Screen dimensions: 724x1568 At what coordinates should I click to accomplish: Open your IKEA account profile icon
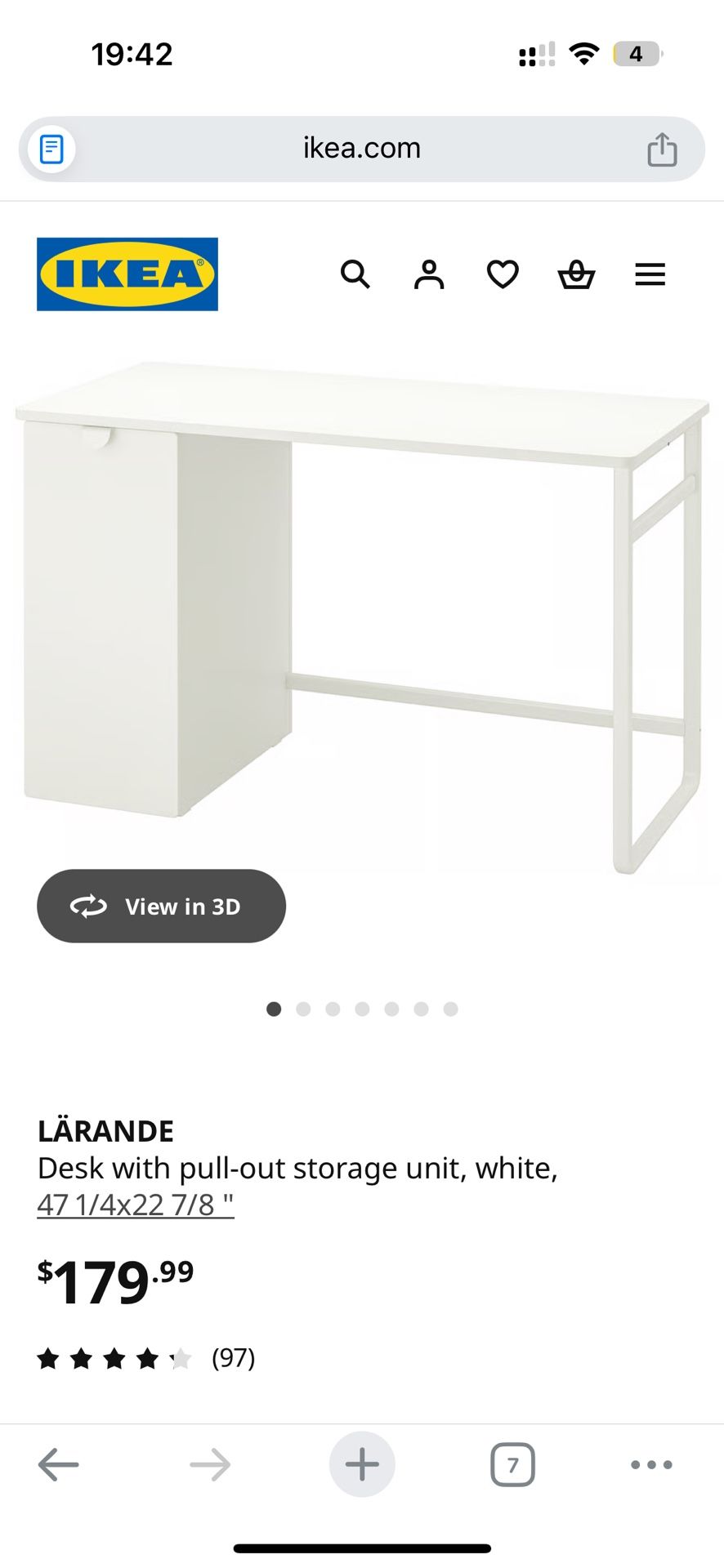pyautogui.click(x=429, y=274)
